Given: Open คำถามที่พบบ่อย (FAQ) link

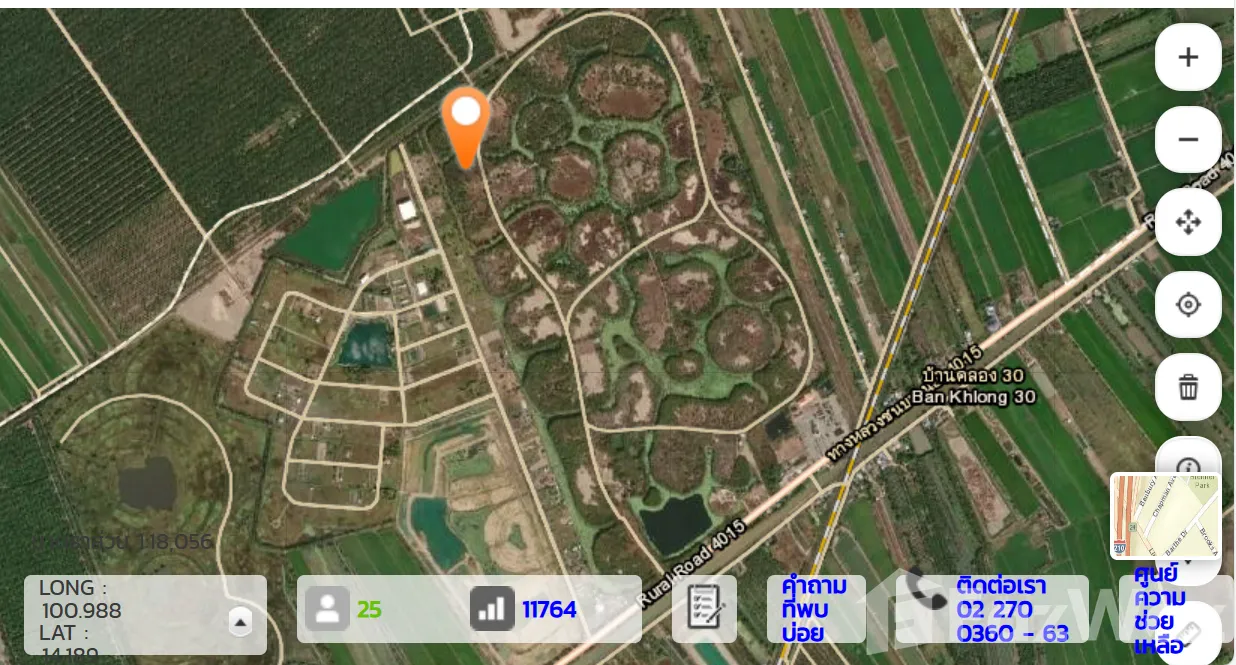Looking at the screenshot, I should [x=814, y=608].
